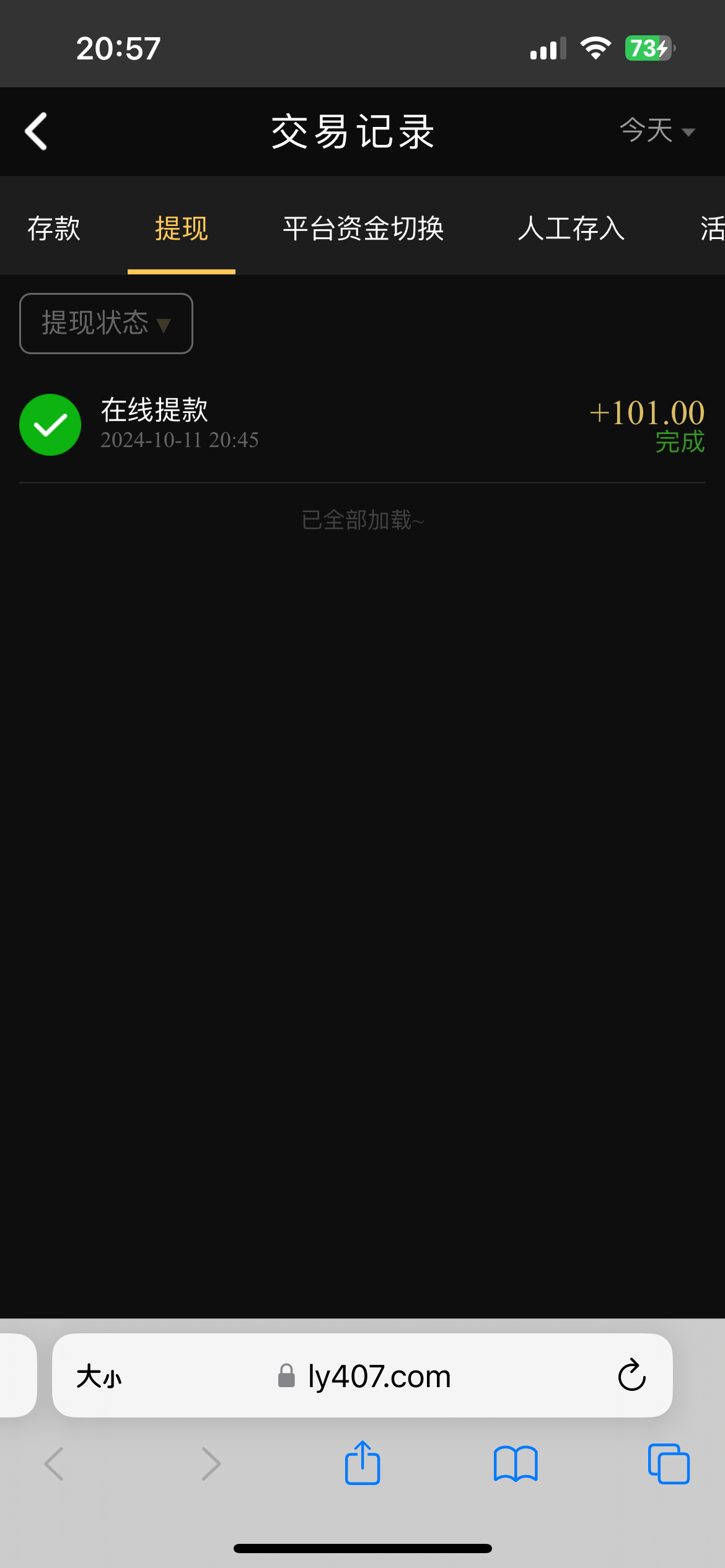Switch to the 存款 tab
The height and width of the screenshot is (1568, 725).
[54, 229]
